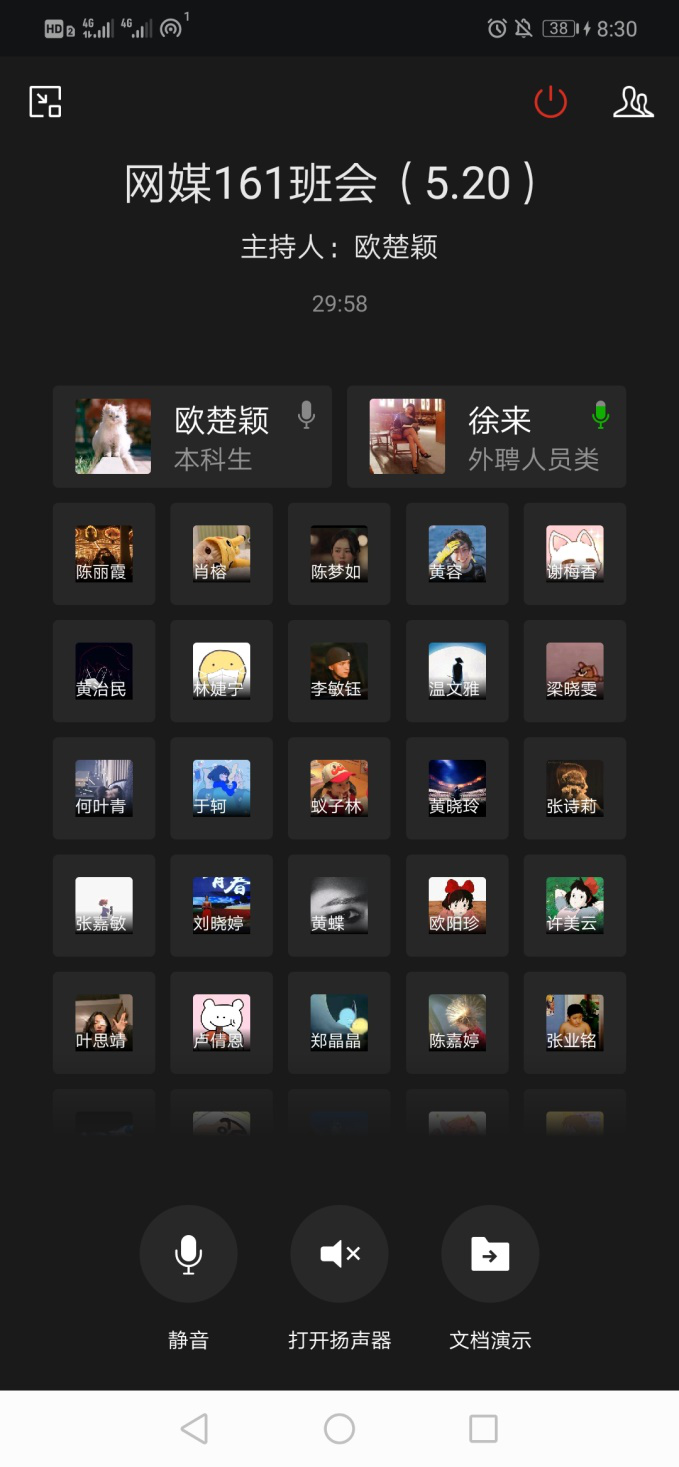Select host 欧楚颖's participant card
679x1467 pixels.
point(192,437)
